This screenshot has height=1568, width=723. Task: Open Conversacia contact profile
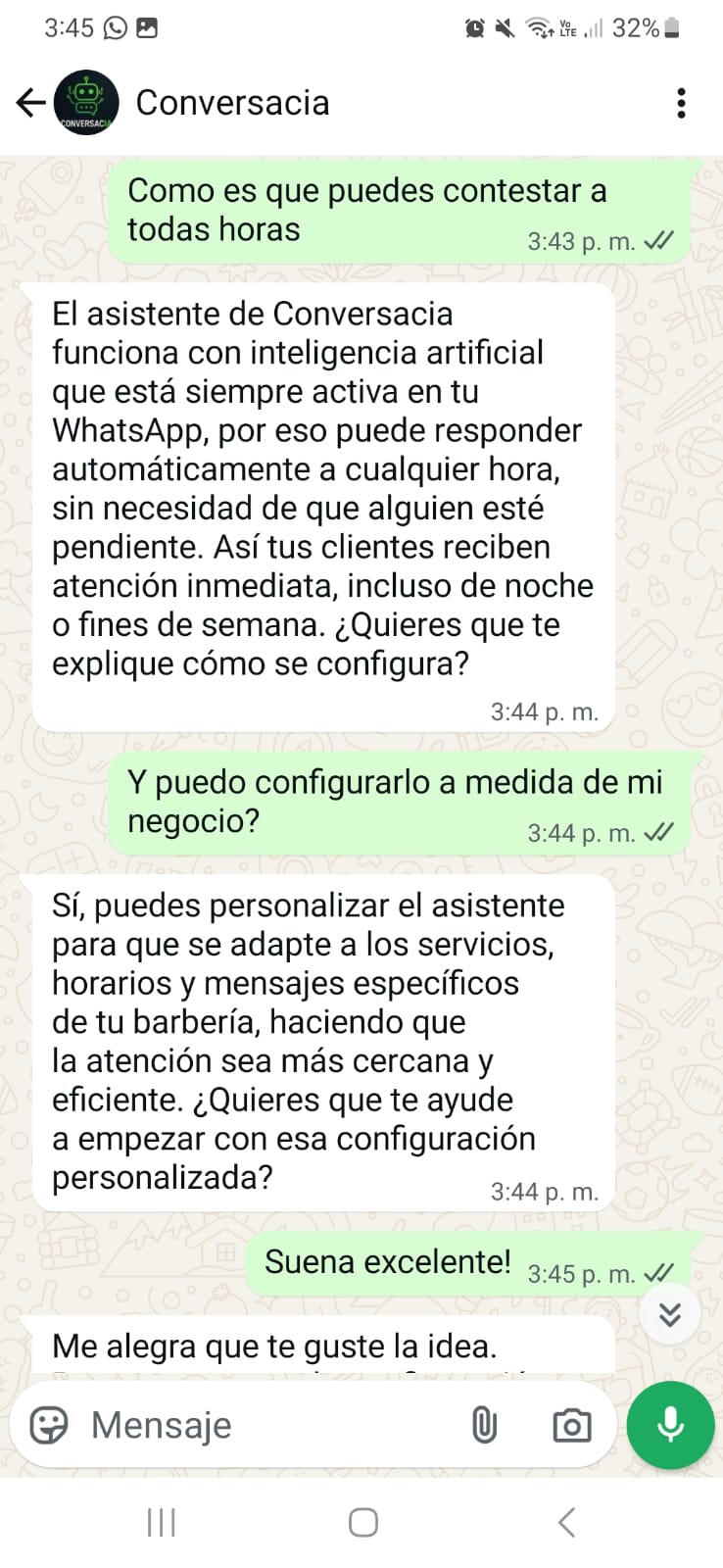point(232,102)
